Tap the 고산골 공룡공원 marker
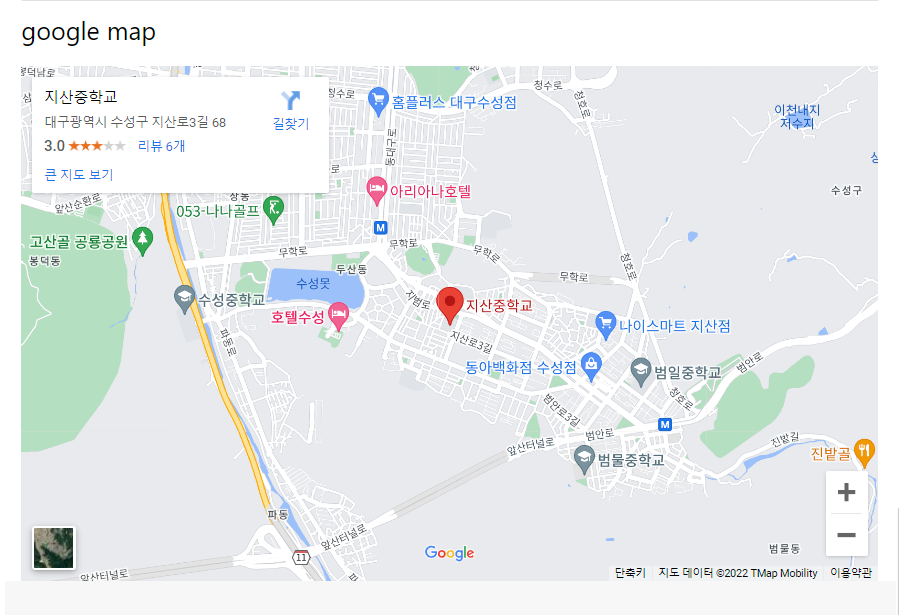 (x=142, y=239)
